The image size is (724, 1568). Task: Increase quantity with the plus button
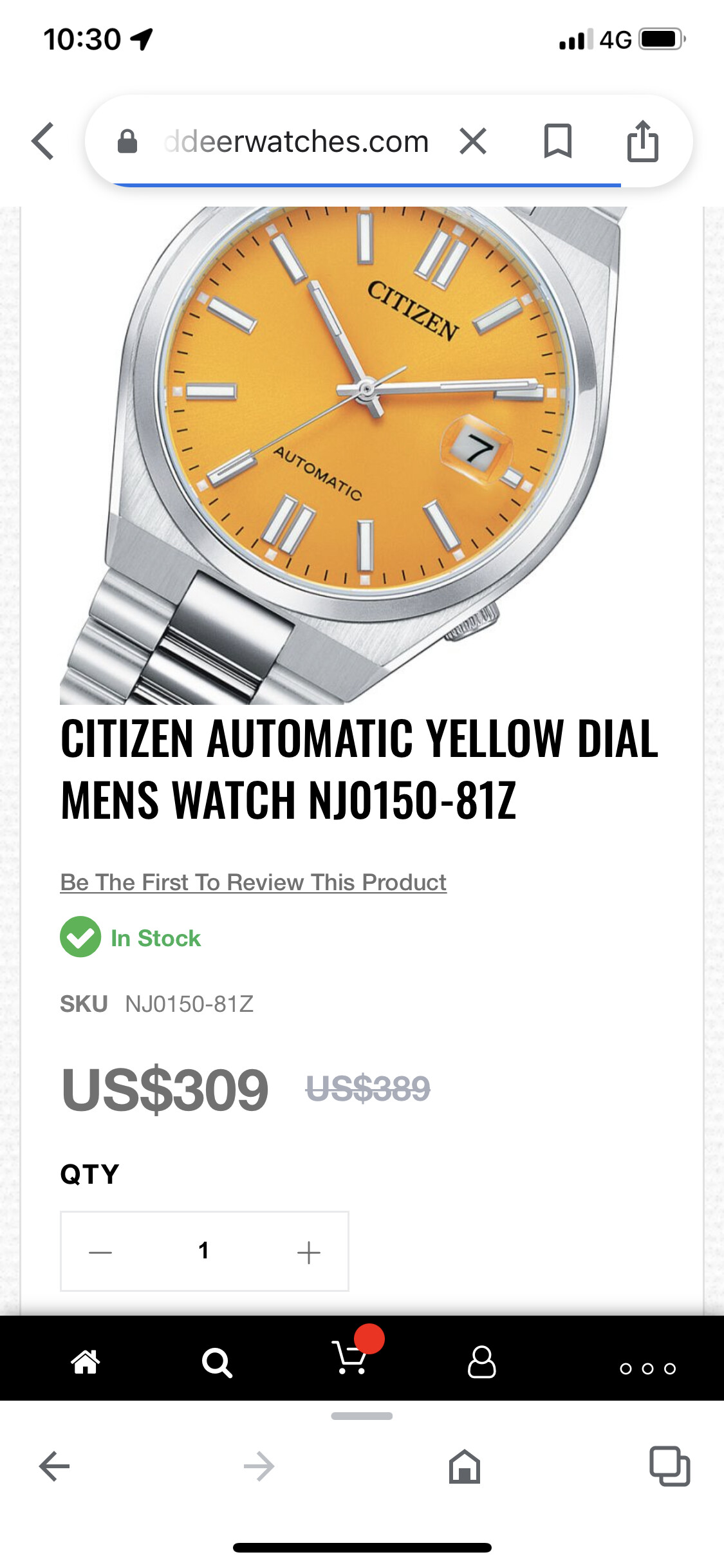click(x=309, y=1252)
